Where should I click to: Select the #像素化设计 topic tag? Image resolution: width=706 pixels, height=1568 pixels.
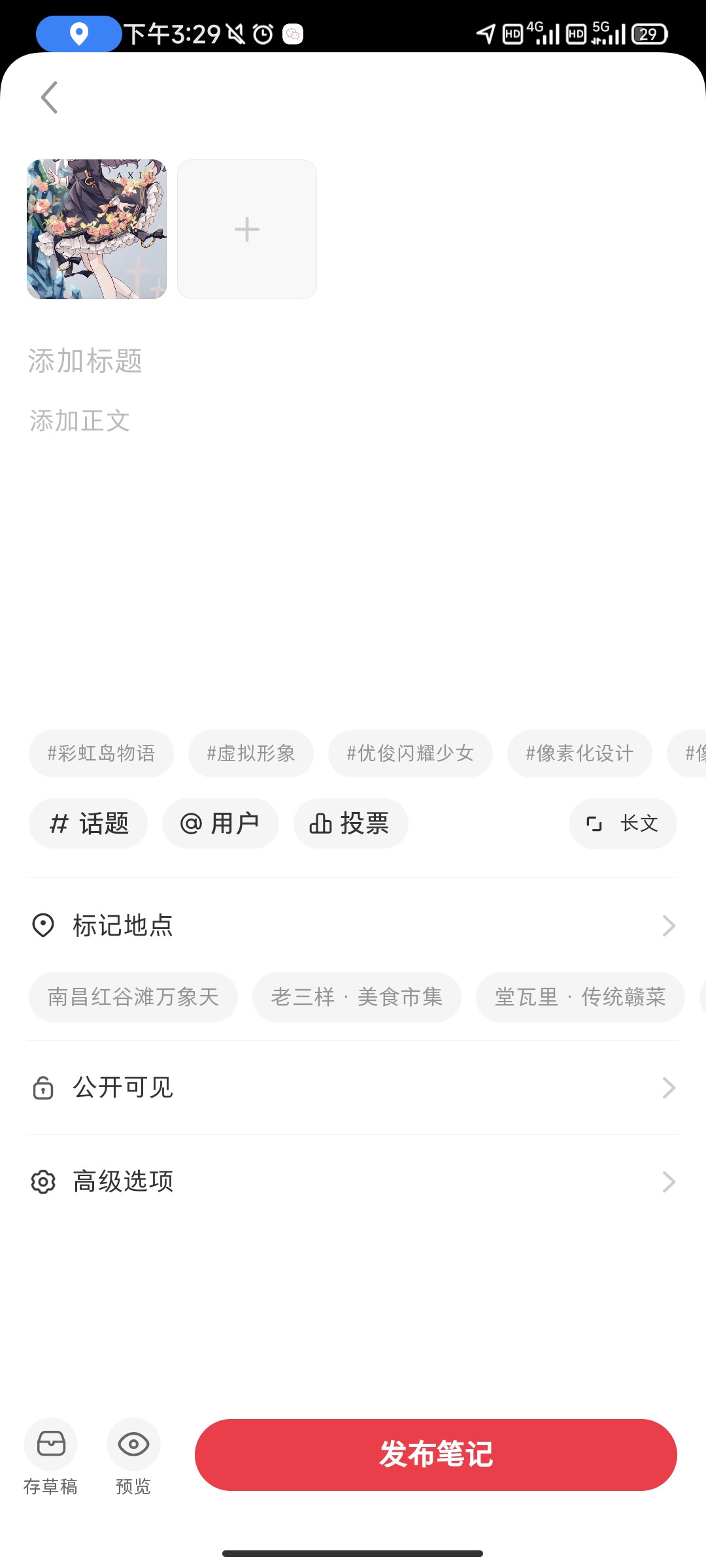(579, 753)
